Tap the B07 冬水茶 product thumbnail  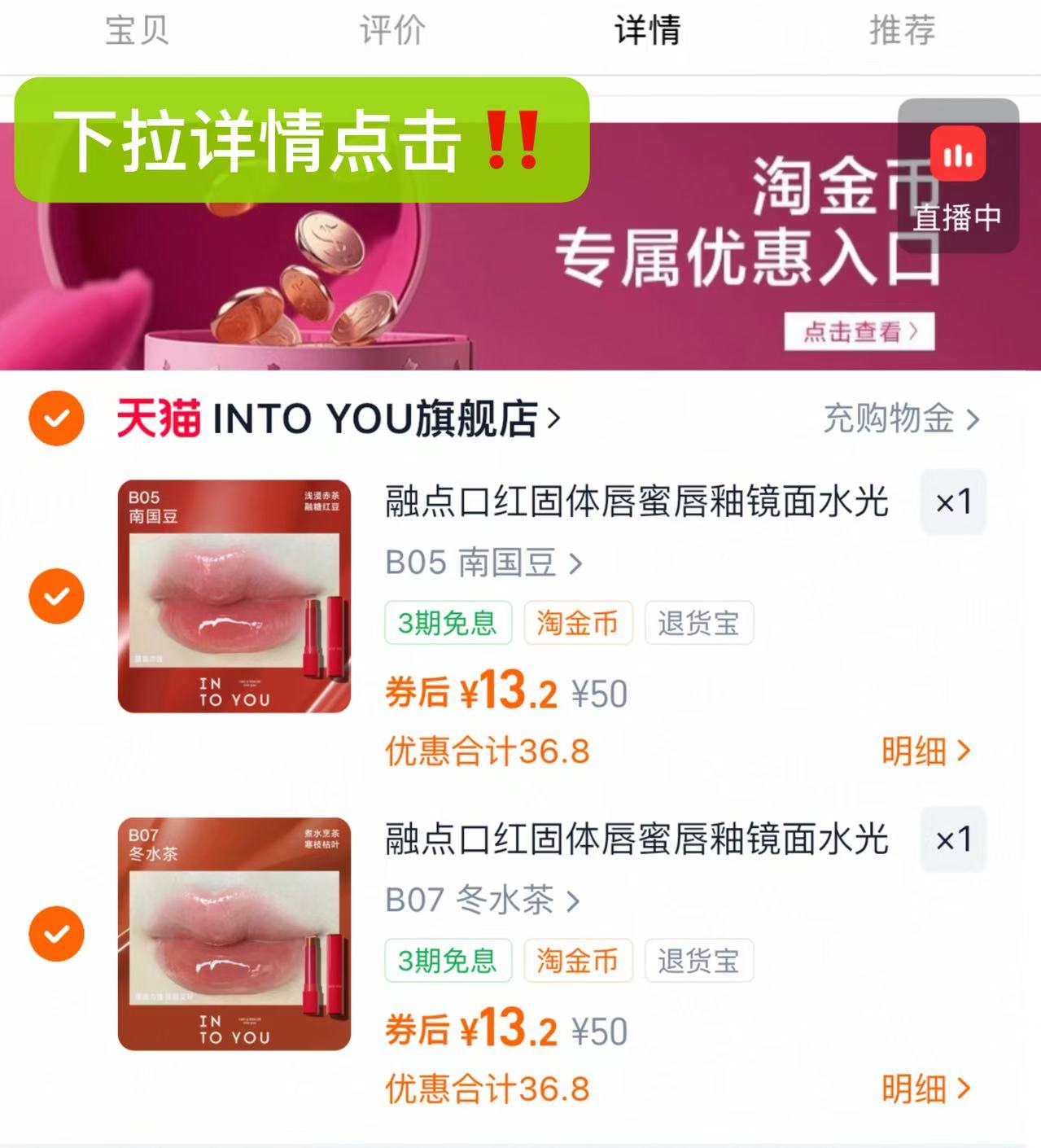234,934
